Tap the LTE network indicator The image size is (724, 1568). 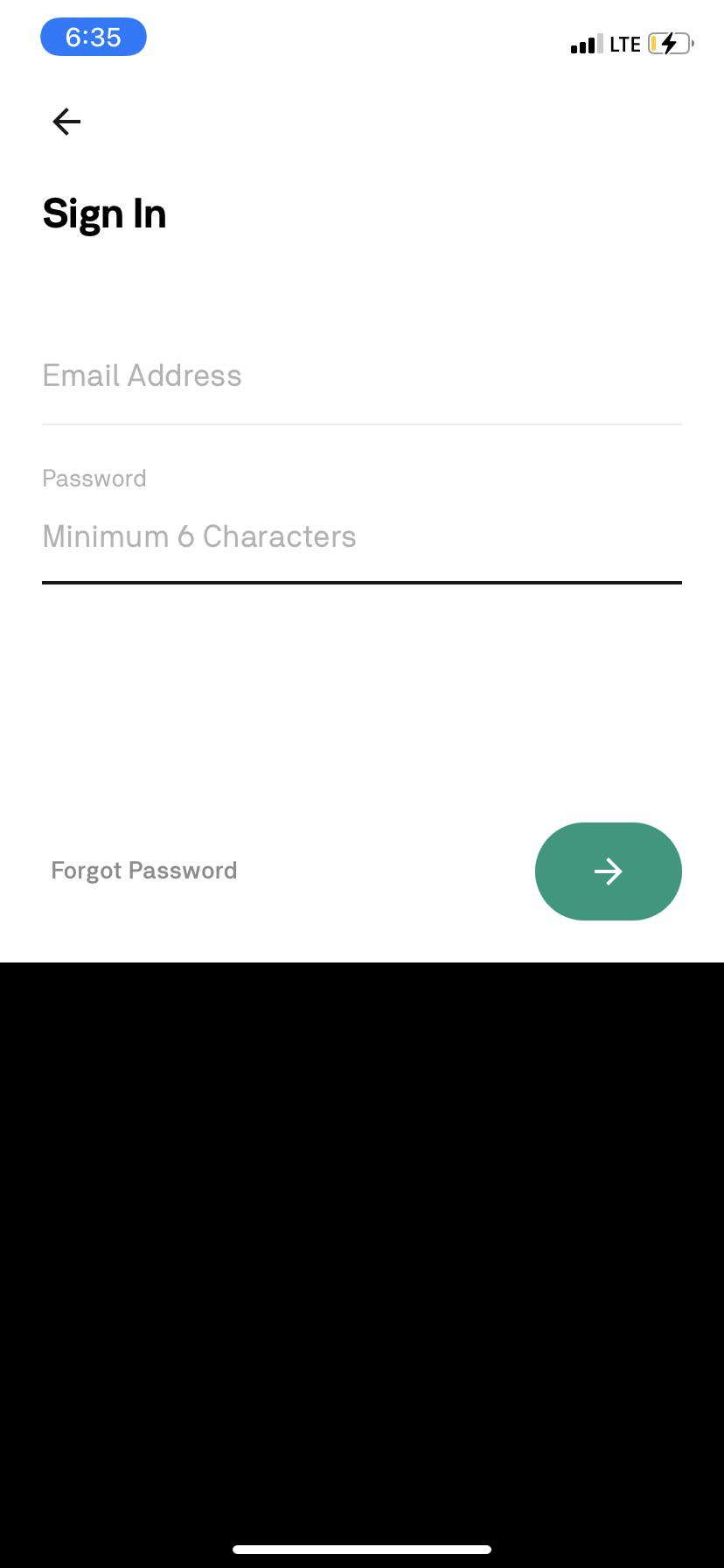[x=626, y=44]
